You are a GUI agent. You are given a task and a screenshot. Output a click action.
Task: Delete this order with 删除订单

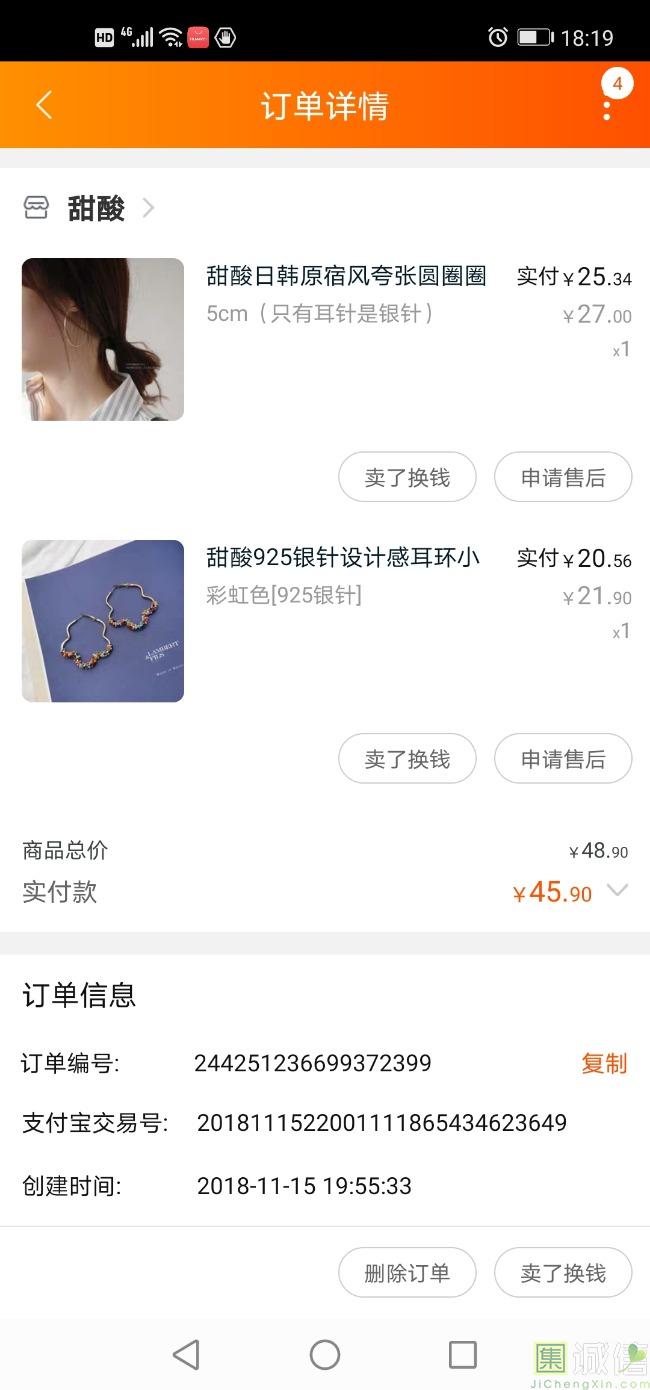pos(407,1273)
